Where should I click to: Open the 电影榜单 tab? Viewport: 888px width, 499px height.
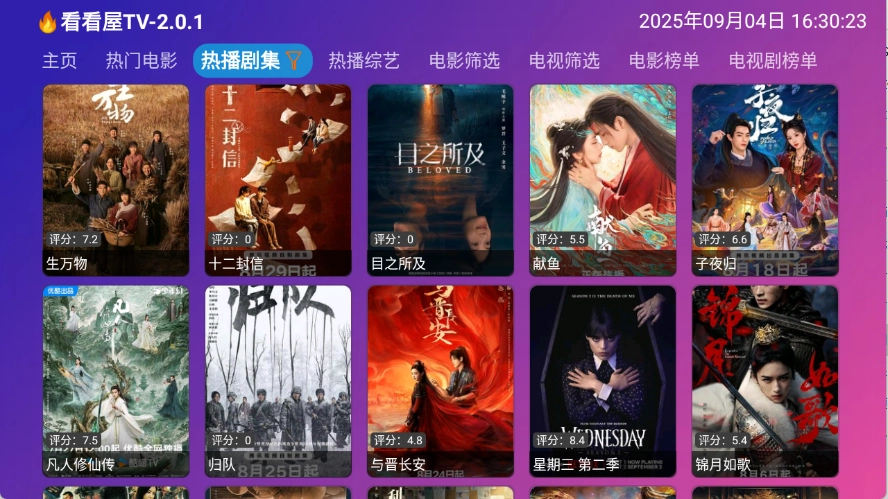(664, 61)
